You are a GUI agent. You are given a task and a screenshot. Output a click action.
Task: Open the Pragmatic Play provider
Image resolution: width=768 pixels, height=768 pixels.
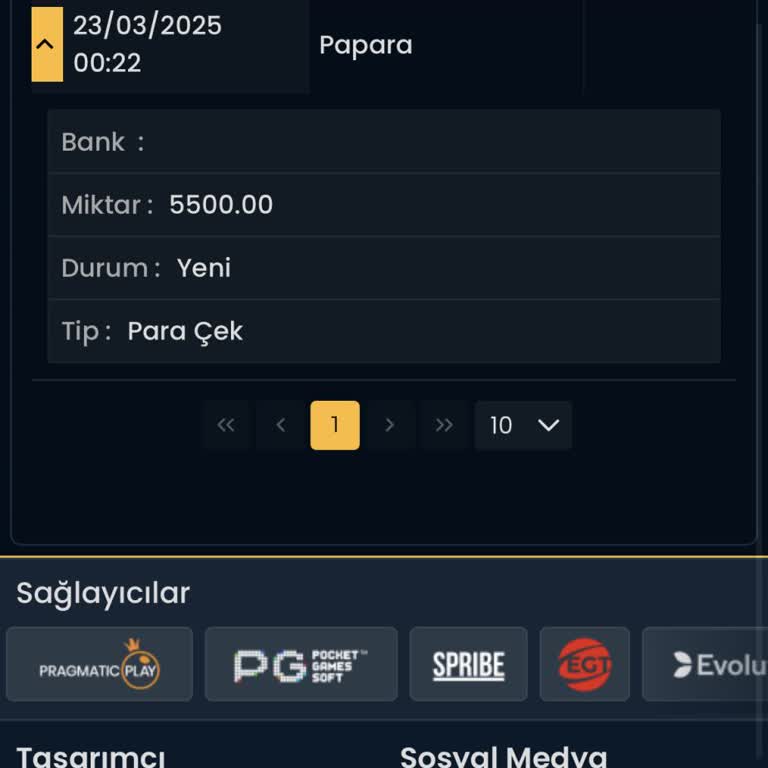pos(99,664)
